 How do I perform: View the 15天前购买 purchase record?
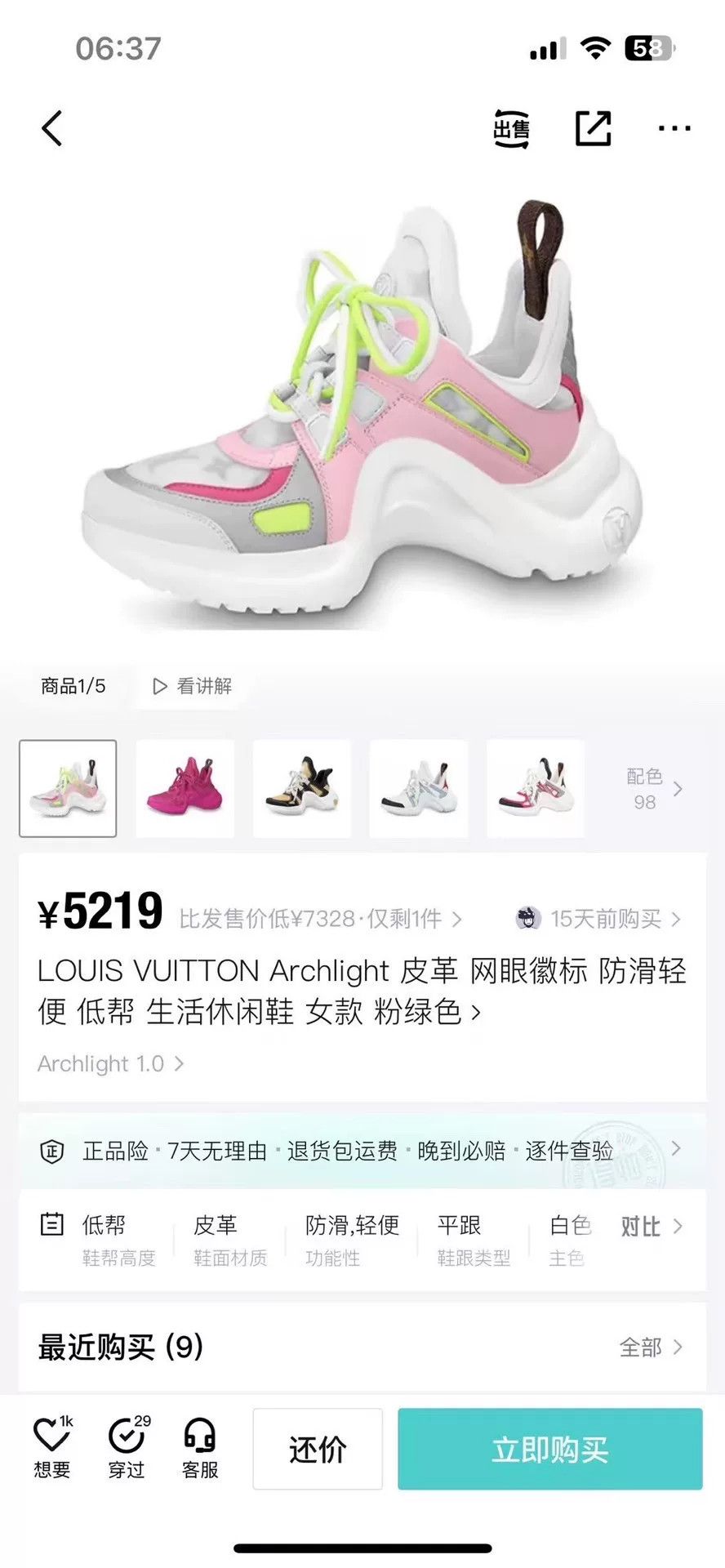(x=598, y=919)
